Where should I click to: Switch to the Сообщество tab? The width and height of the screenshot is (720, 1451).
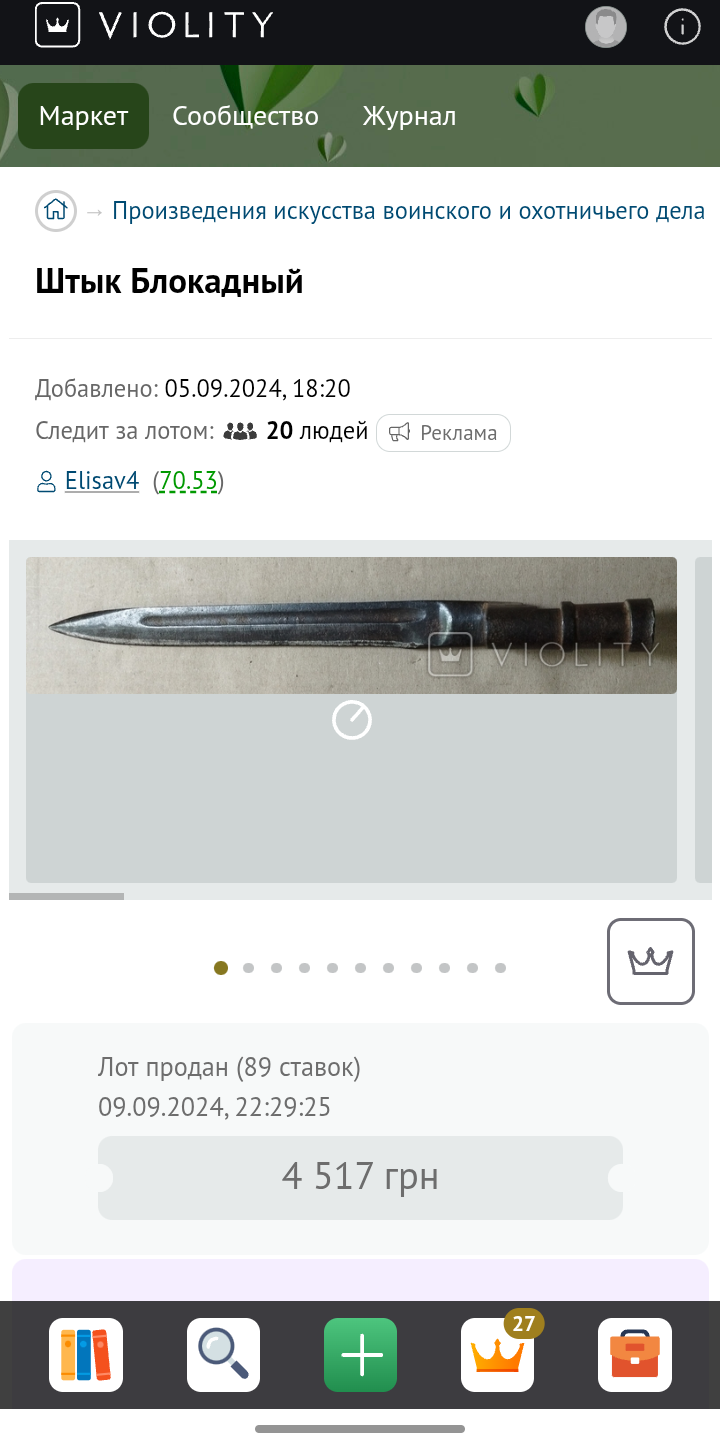pos(245,116)
